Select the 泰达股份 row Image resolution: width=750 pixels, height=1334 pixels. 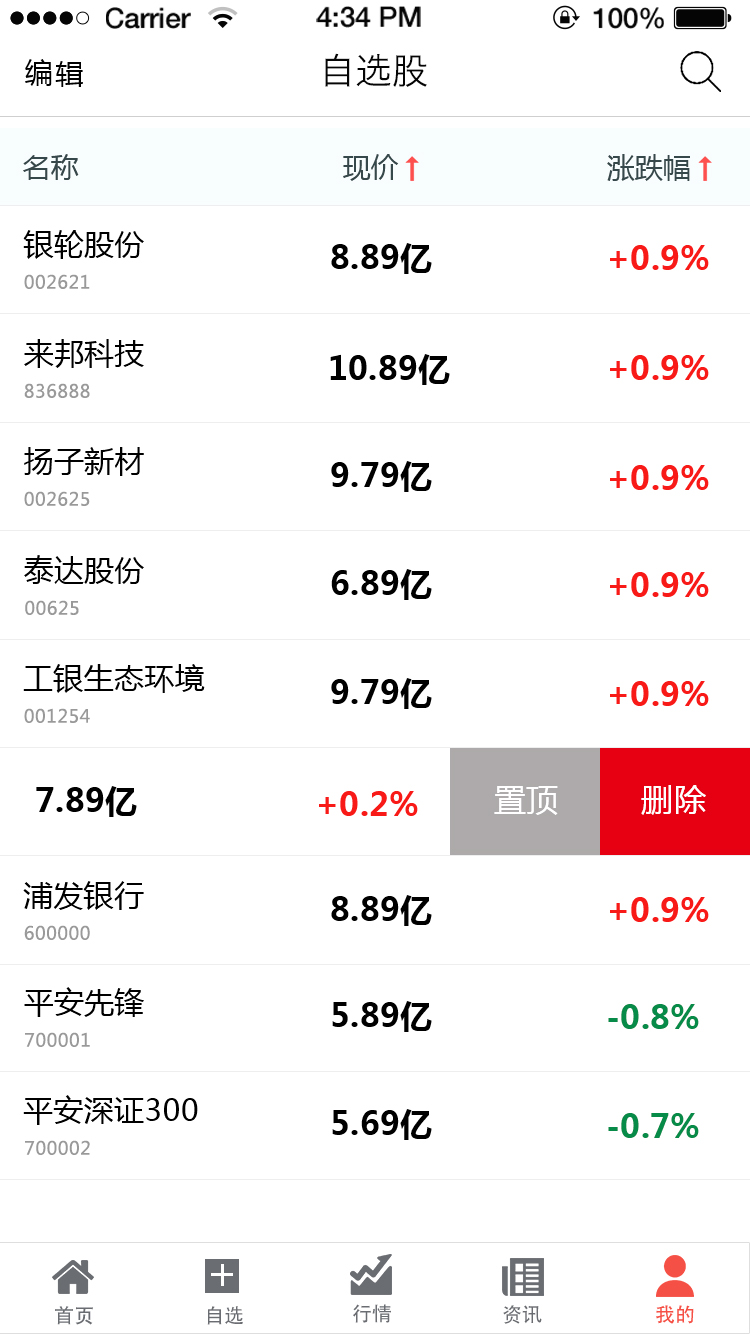(375, 585)
